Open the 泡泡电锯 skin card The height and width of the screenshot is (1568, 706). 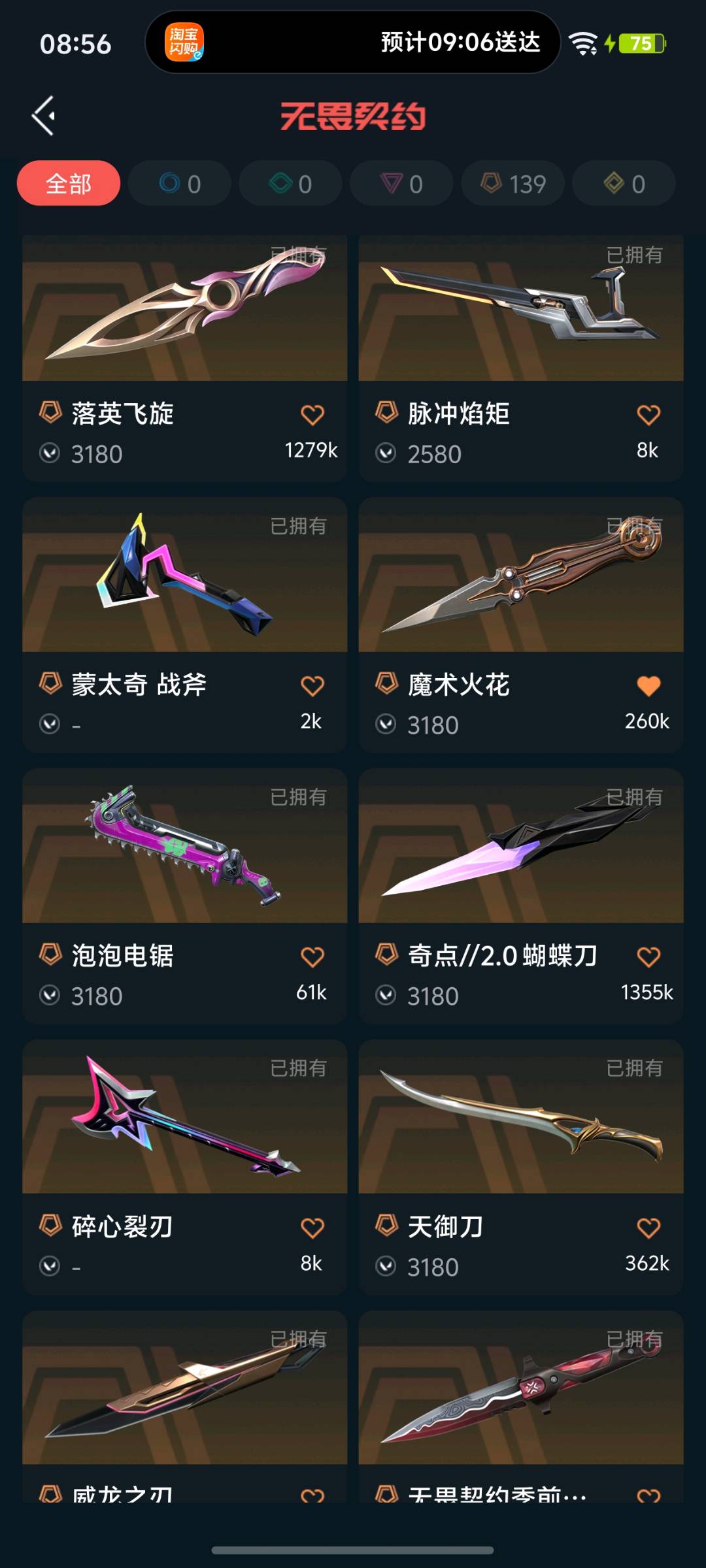(184, 896)
